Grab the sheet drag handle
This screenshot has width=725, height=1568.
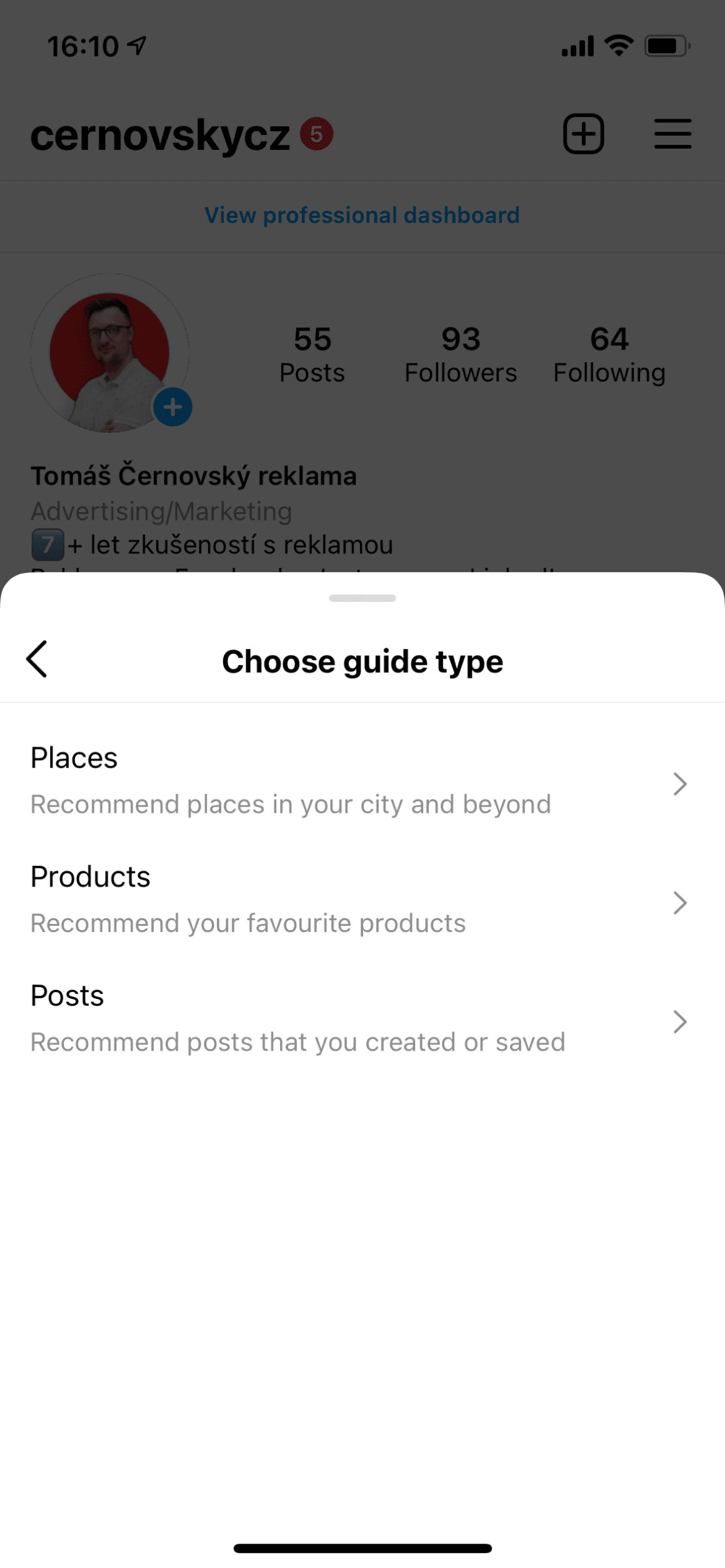[x=362, y=598]
